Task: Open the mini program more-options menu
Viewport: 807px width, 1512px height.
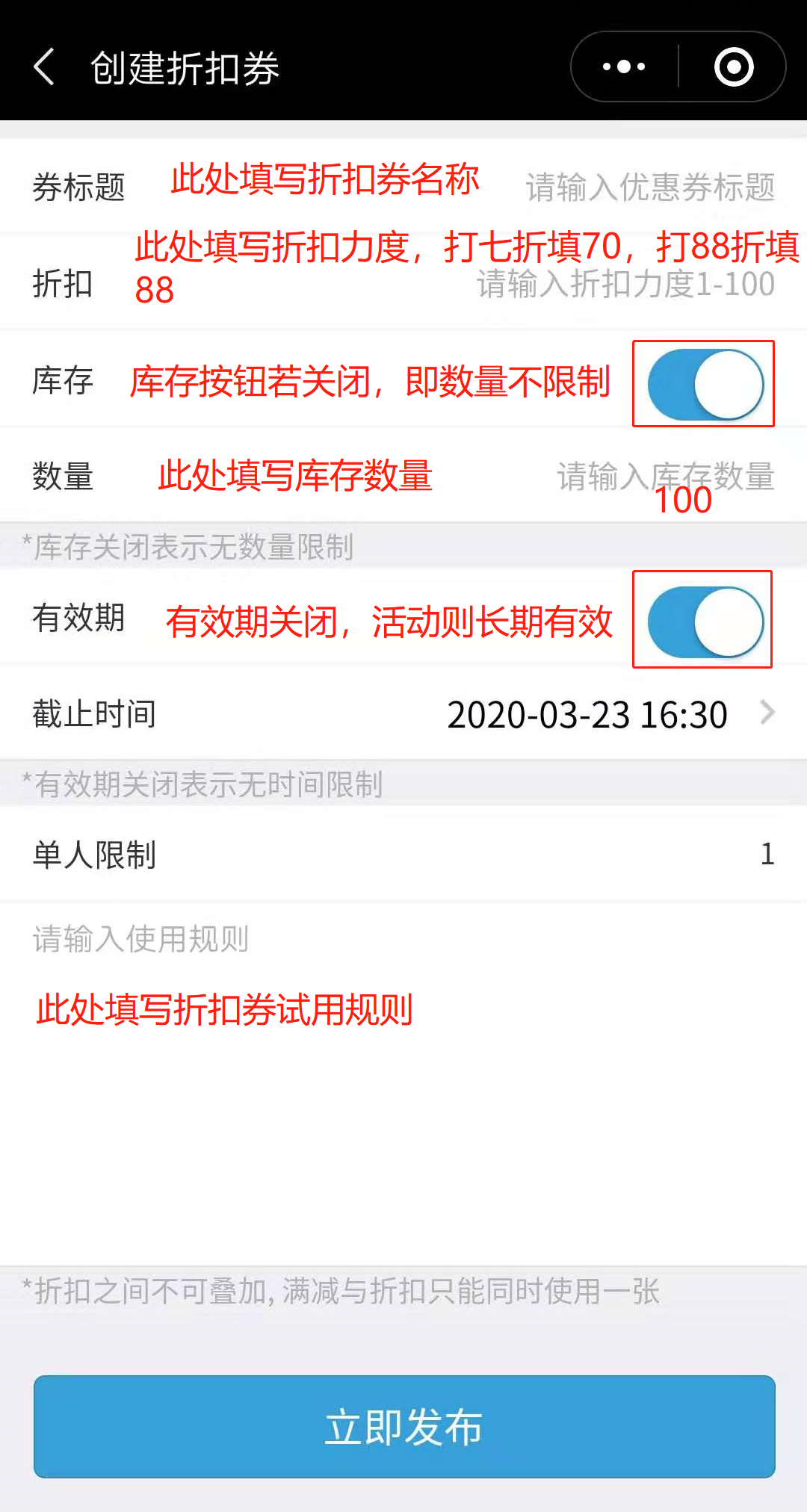Action: pyautogui.click(x=625, y=67)
